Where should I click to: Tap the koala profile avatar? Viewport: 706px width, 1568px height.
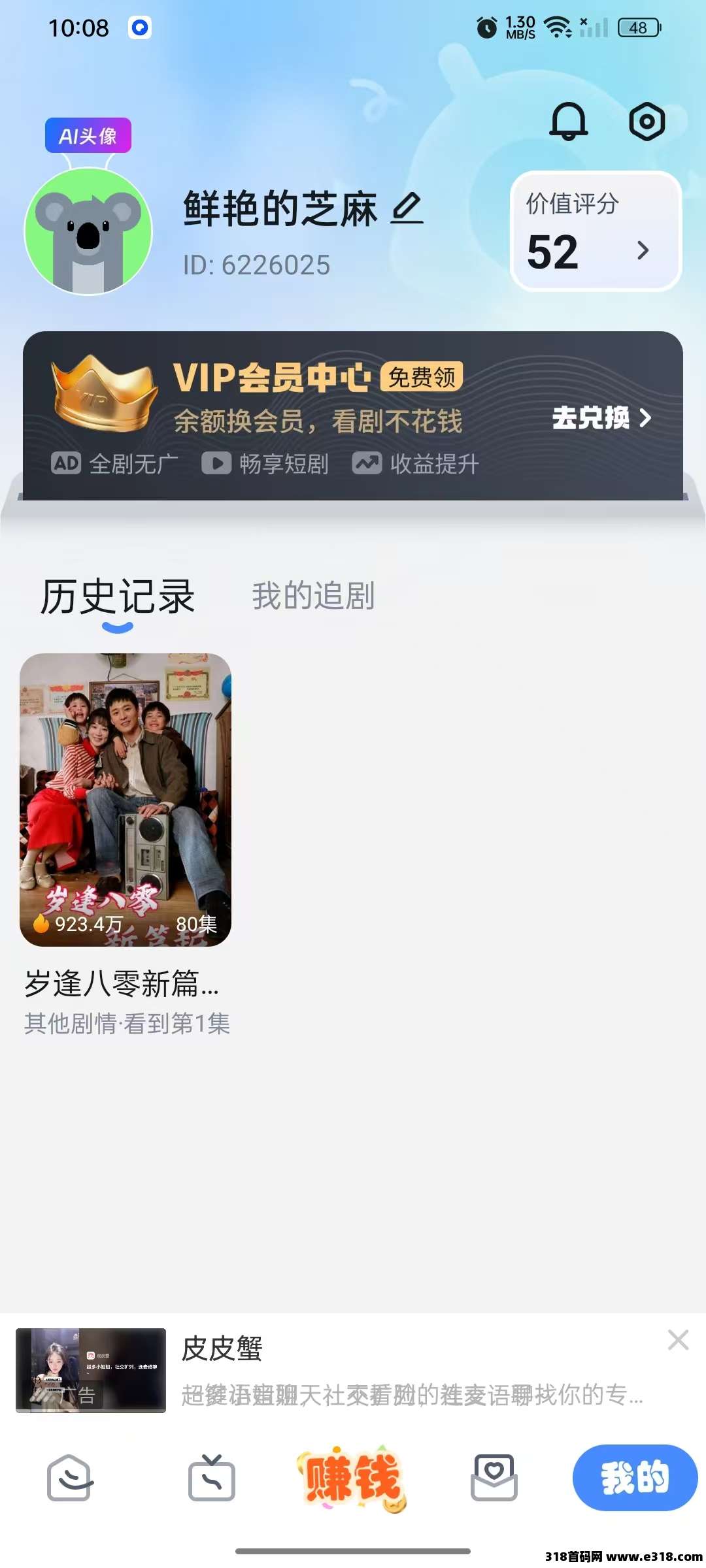[88, 231]
